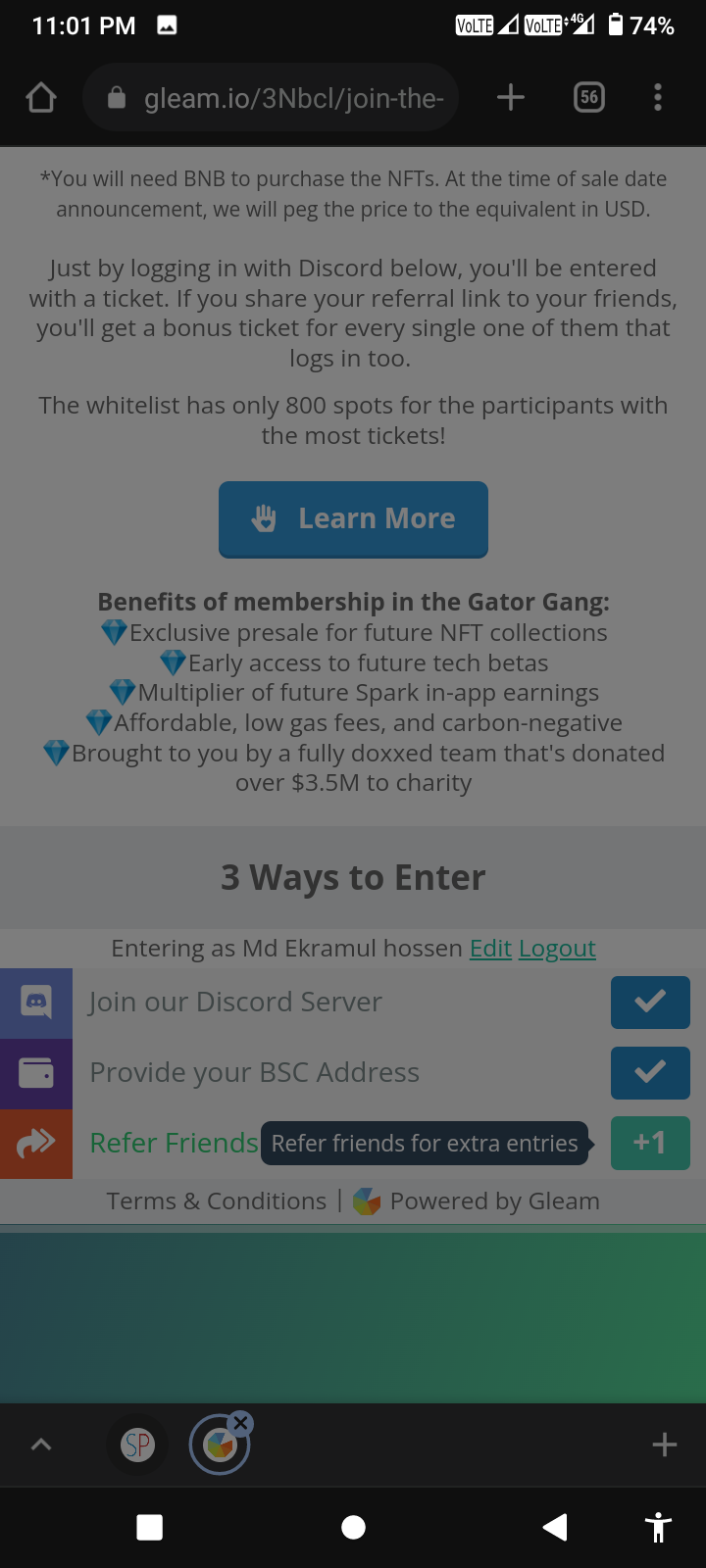Edit the entrant details

coord(490,949)
